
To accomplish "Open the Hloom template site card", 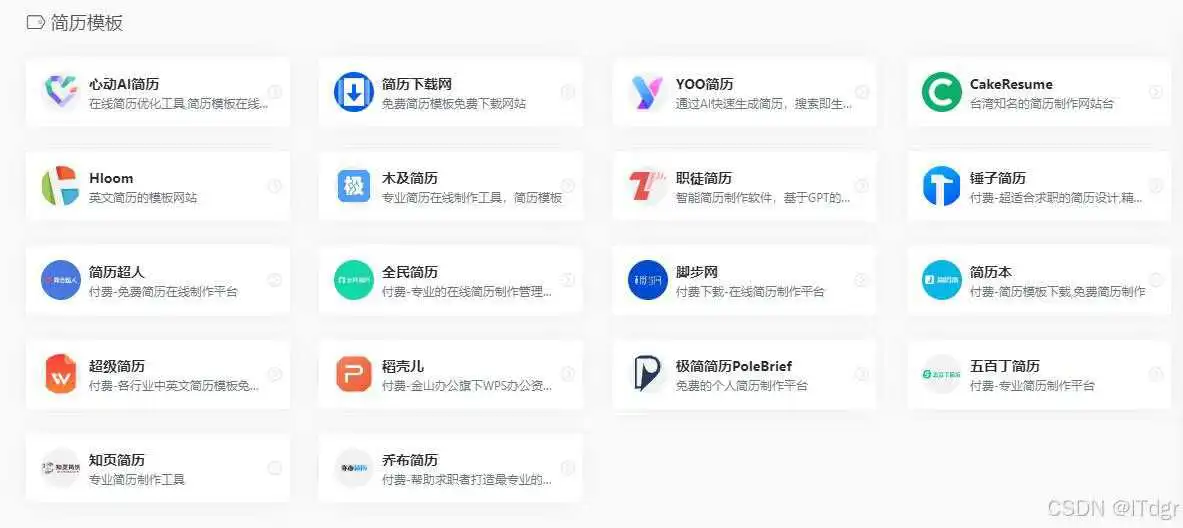I will coord(157,186).
